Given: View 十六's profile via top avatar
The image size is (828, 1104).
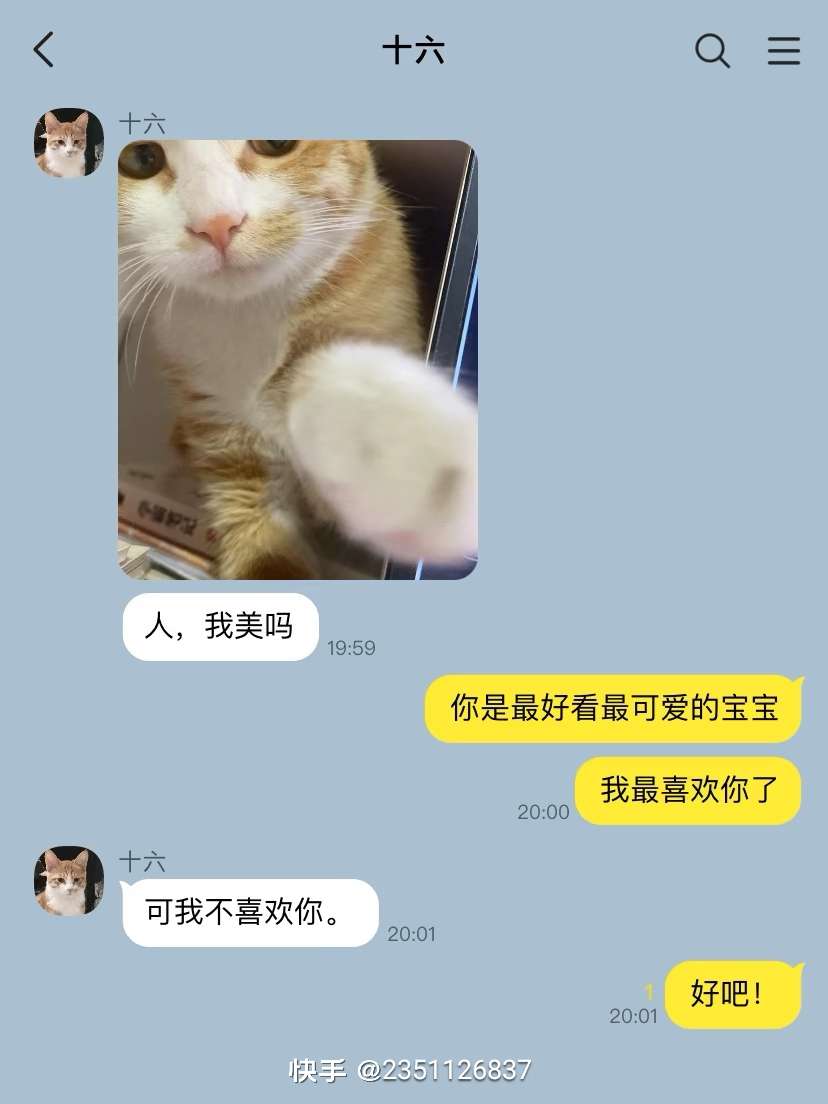Looking at the screenshot, I should [x=69, y=143].
